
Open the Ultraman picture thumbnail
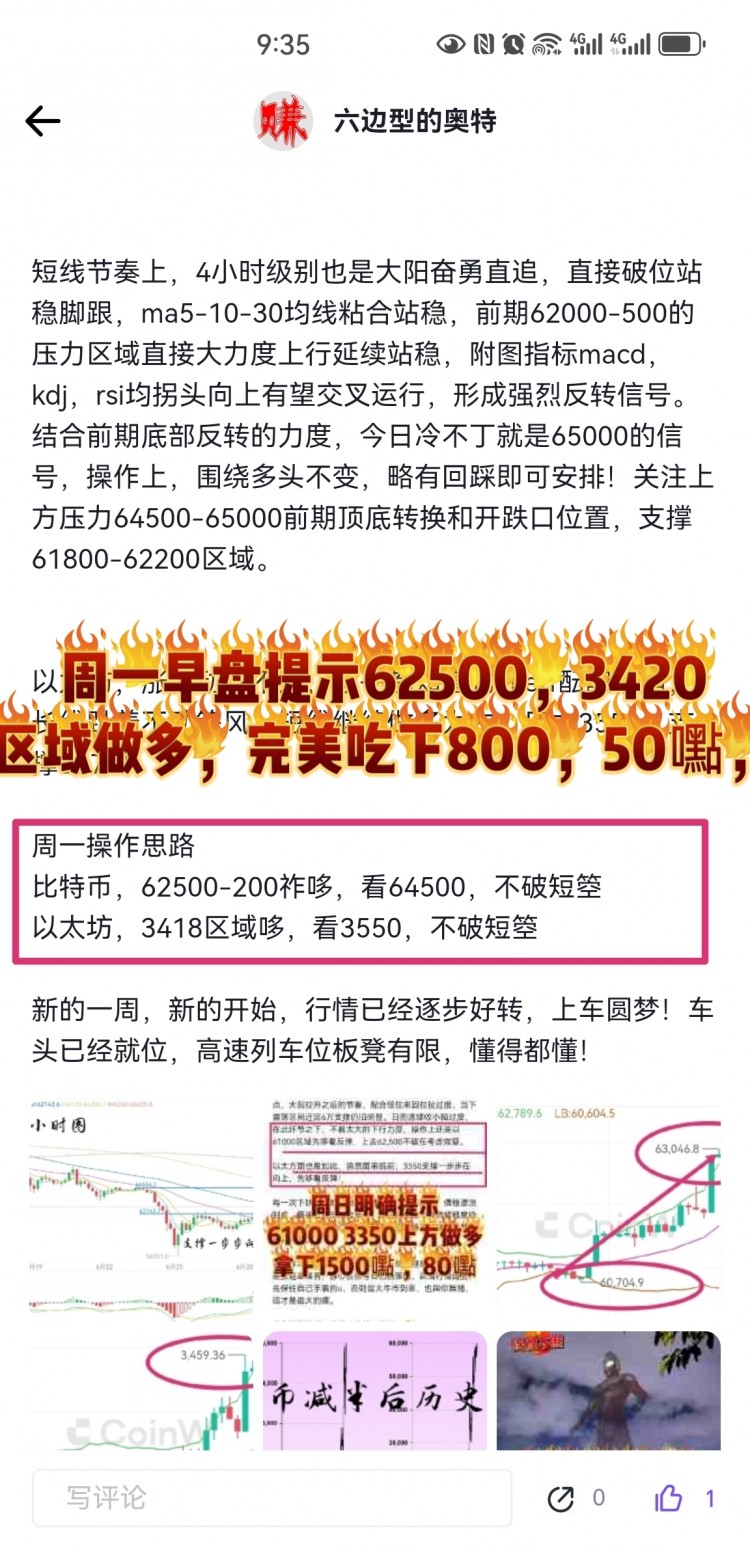[608, 1391]
